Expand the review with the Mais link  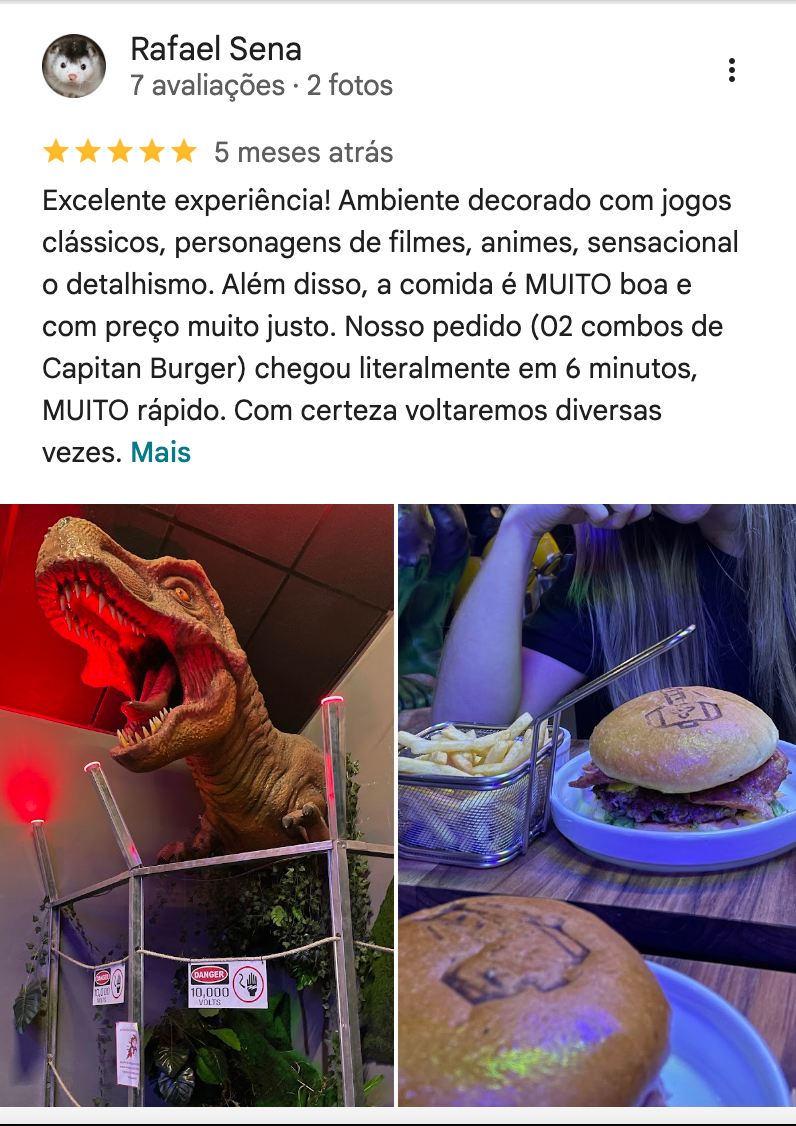160,453
